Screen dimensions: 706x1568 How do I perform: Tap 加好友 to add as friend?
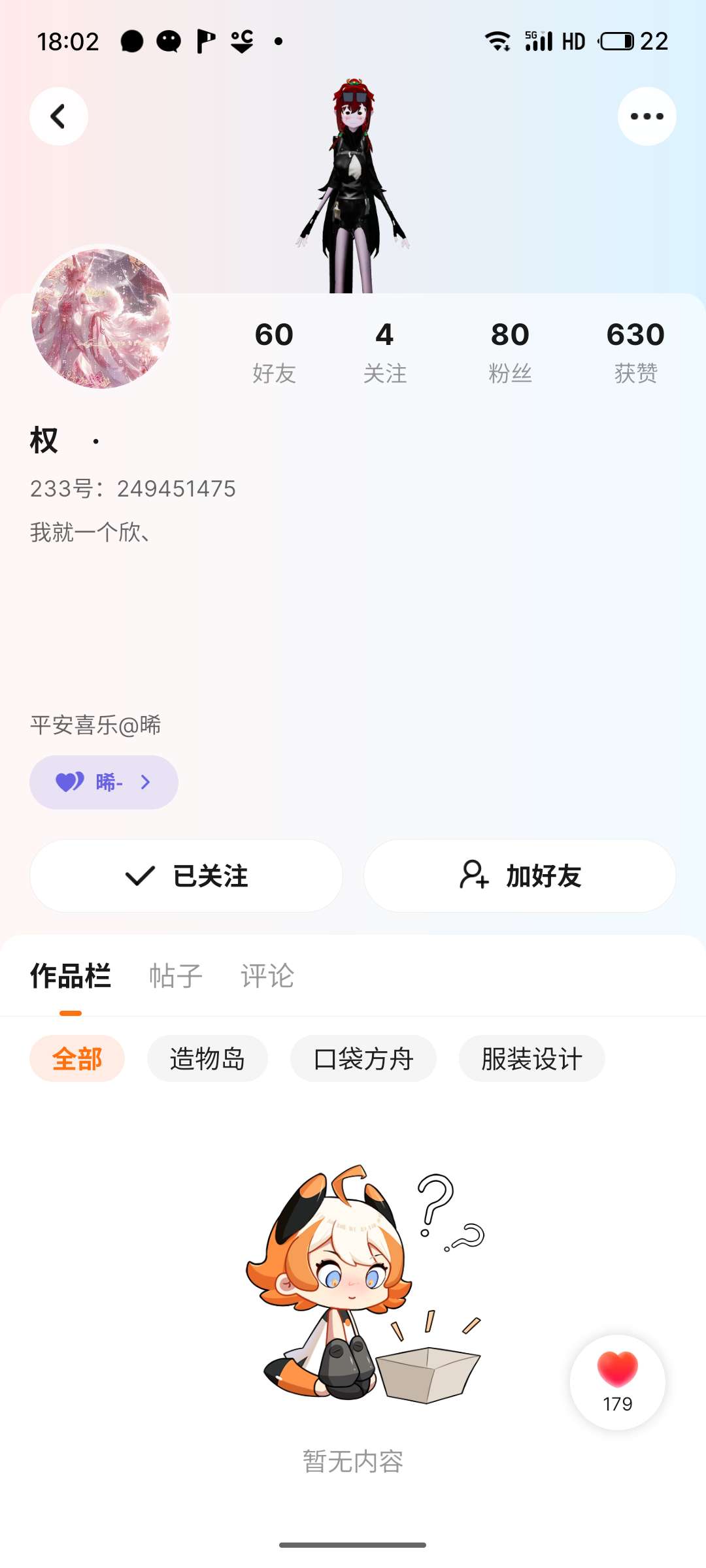click(x=520, y=875)
